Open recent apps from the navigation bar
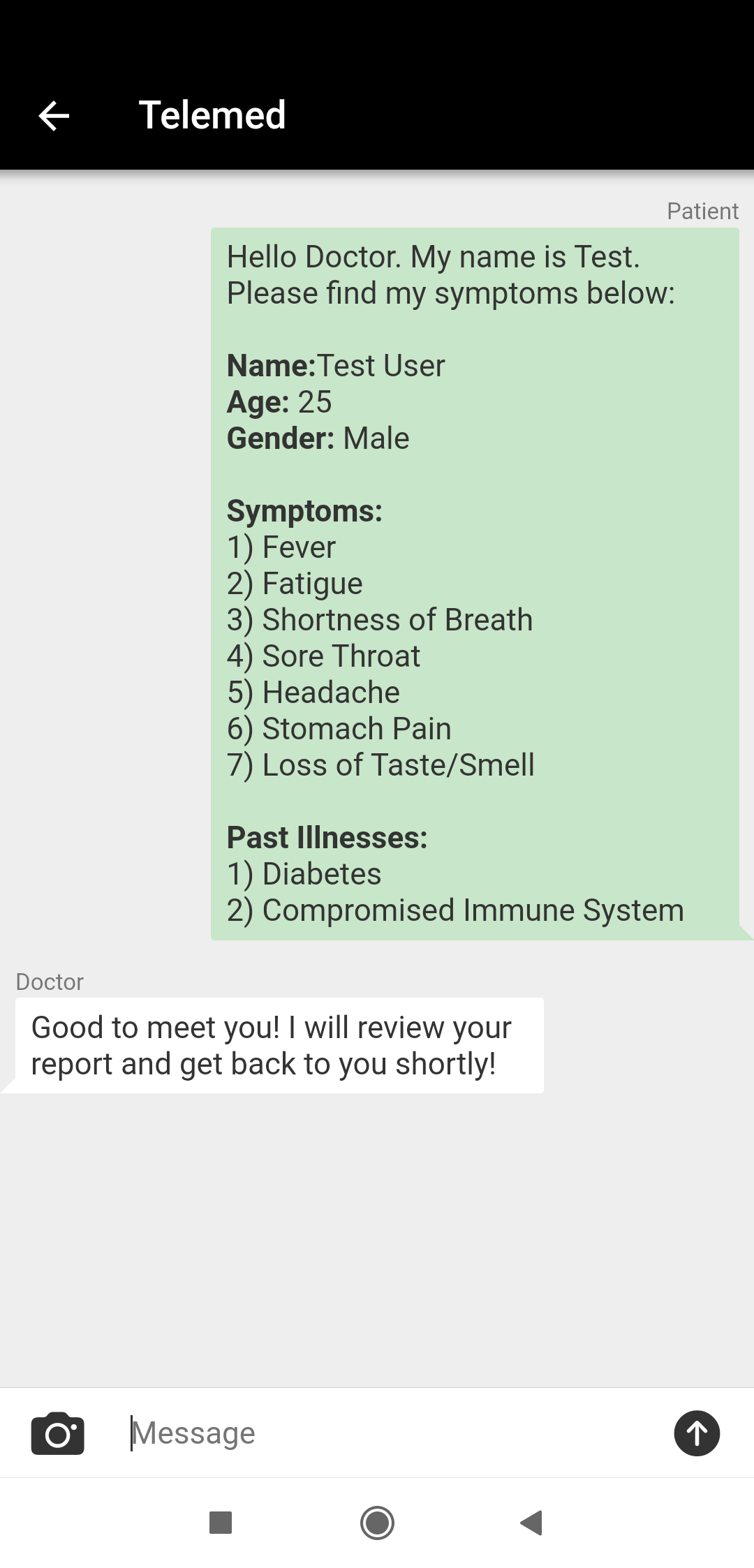The width and height of the screenshot is (754, 1568). tap(221, 1523)
